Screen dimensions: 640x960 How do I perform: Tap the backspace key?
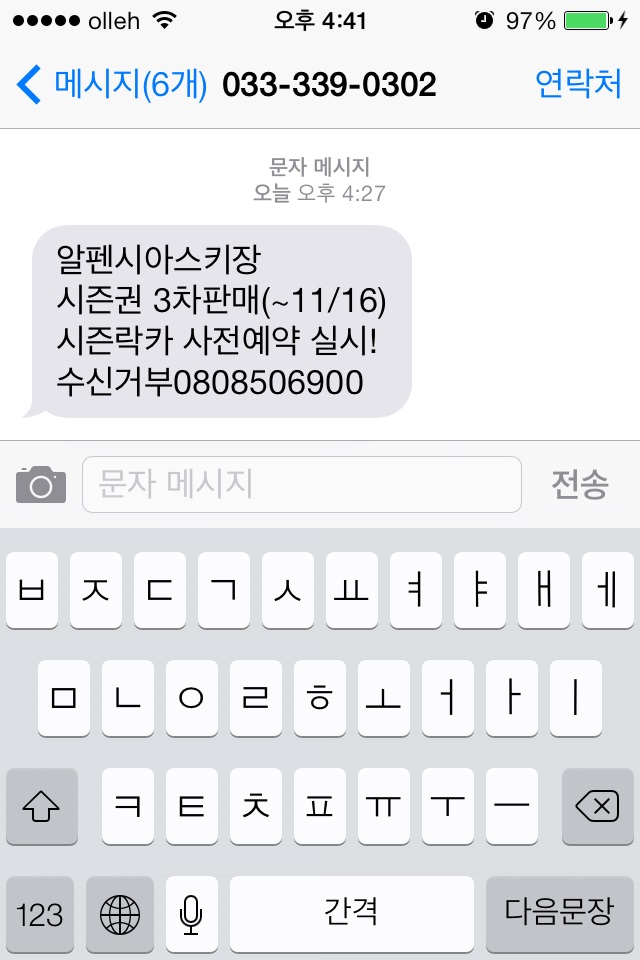(597, 806)
